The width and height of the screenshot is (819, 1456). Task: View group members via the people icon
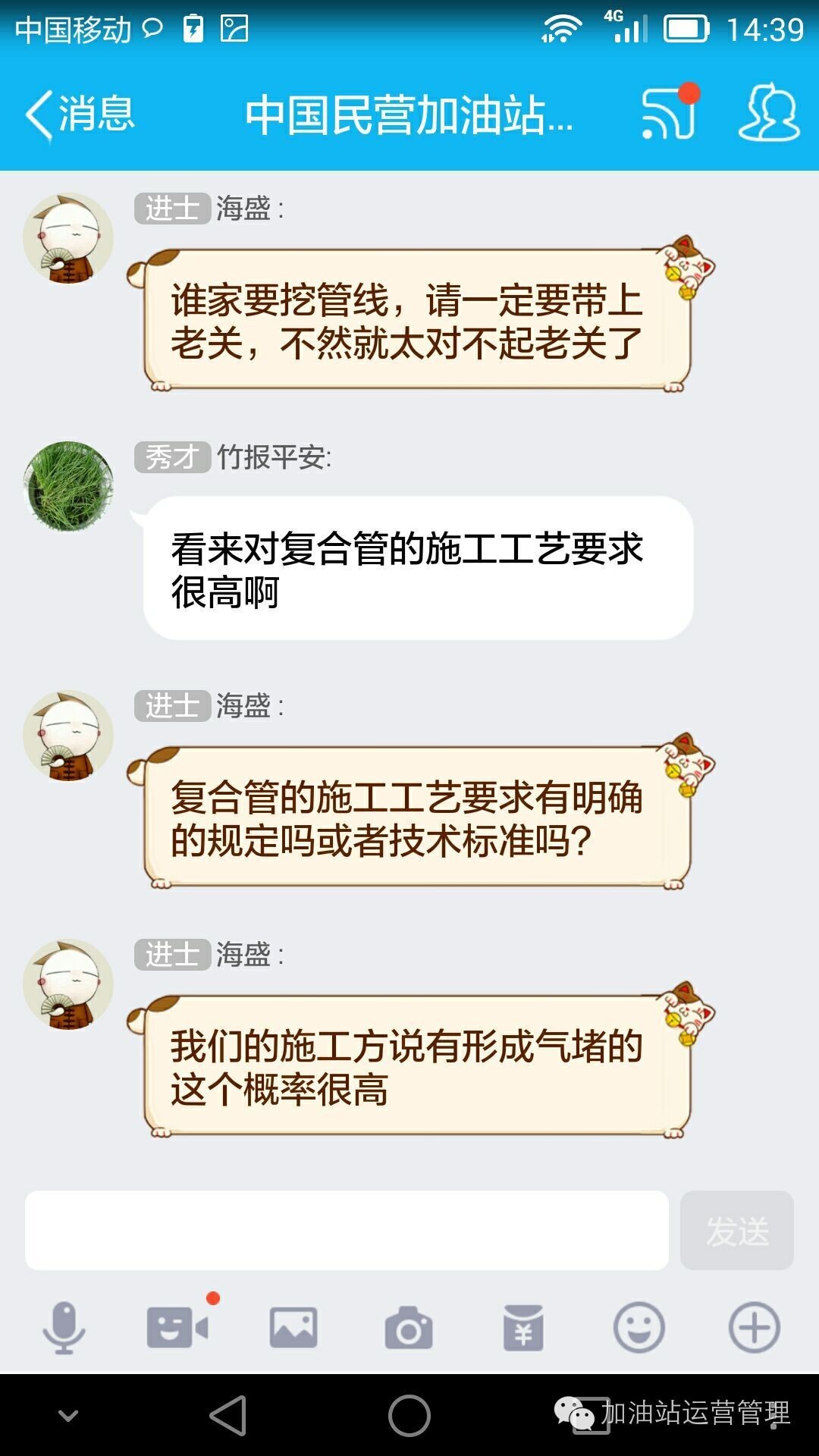[768, 114]
